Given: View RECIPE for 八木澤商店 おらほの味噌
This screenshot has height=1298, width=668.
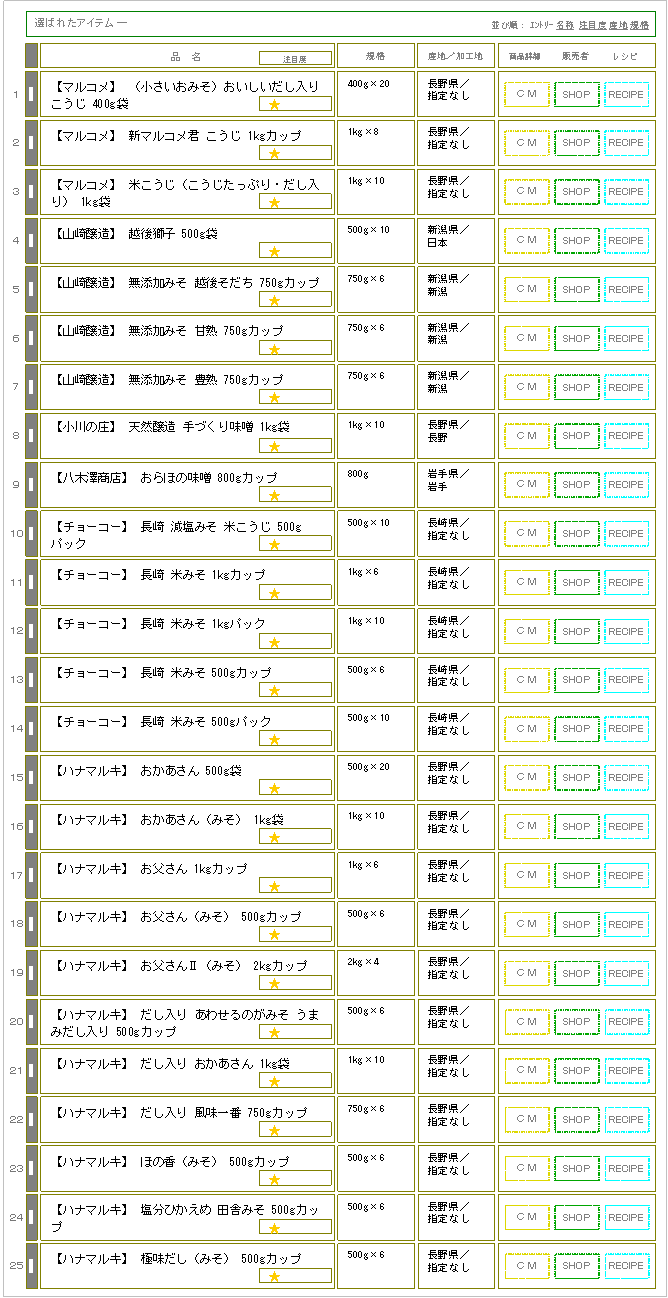Looking at the screenshot, I should (626, 485).
